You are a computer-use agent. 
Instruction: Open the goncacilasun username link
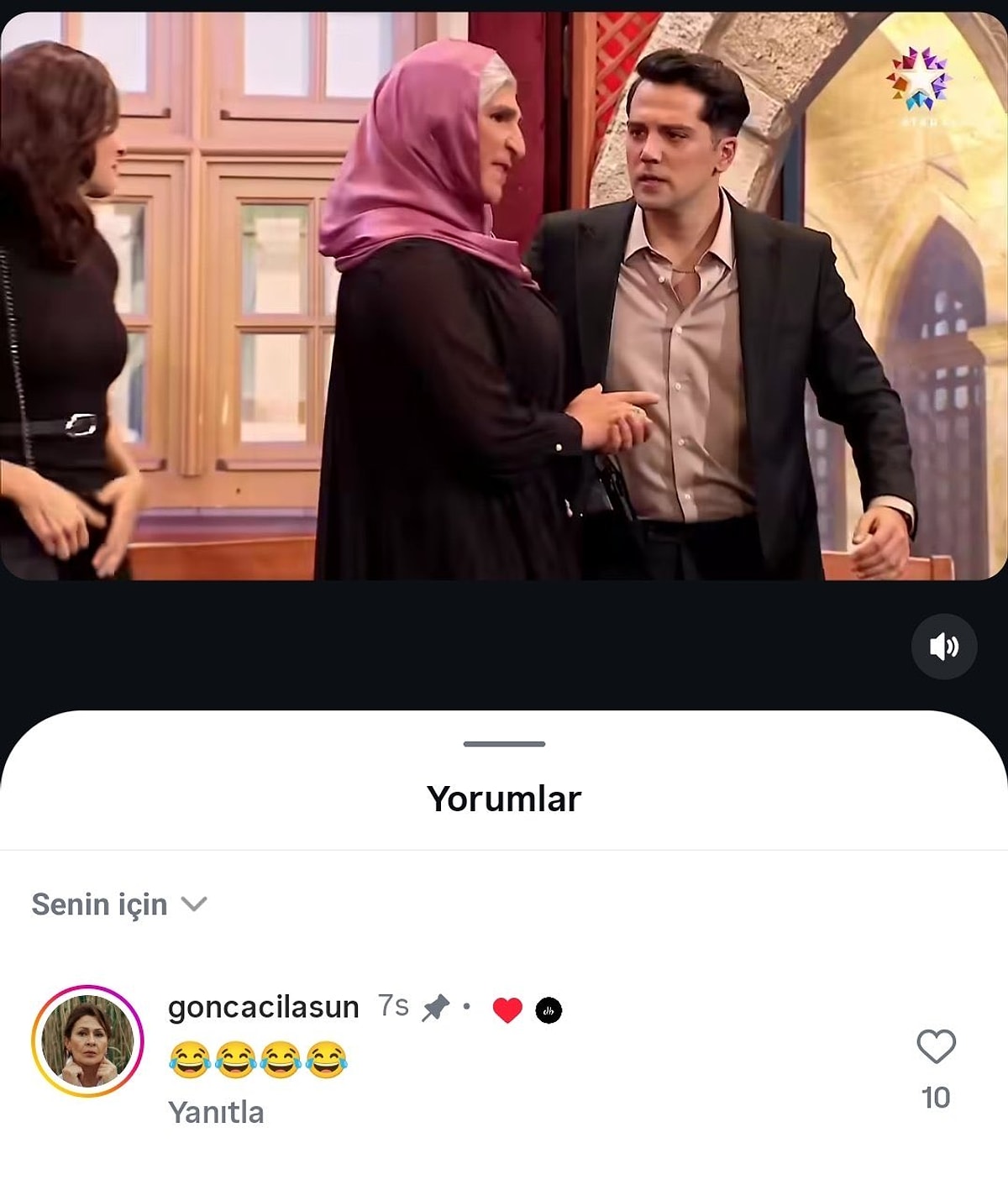click(x=263, y=1006)
